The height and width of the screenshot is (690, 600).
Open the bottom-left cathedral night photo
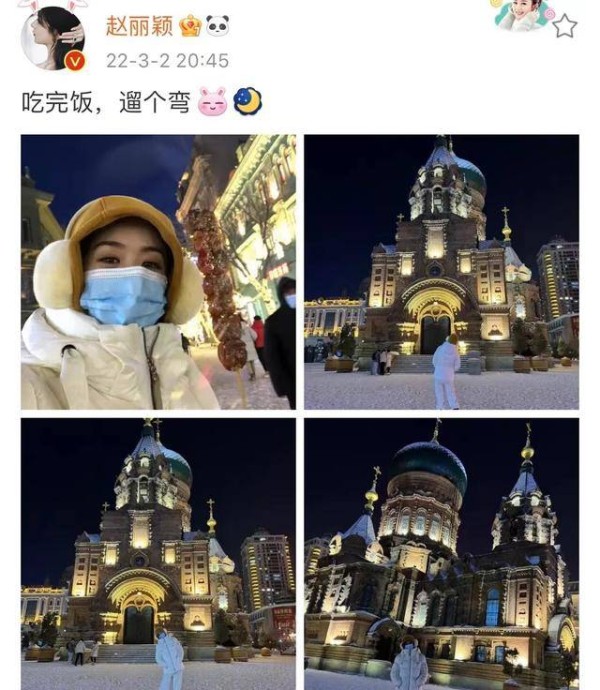(x=158, y=553)
